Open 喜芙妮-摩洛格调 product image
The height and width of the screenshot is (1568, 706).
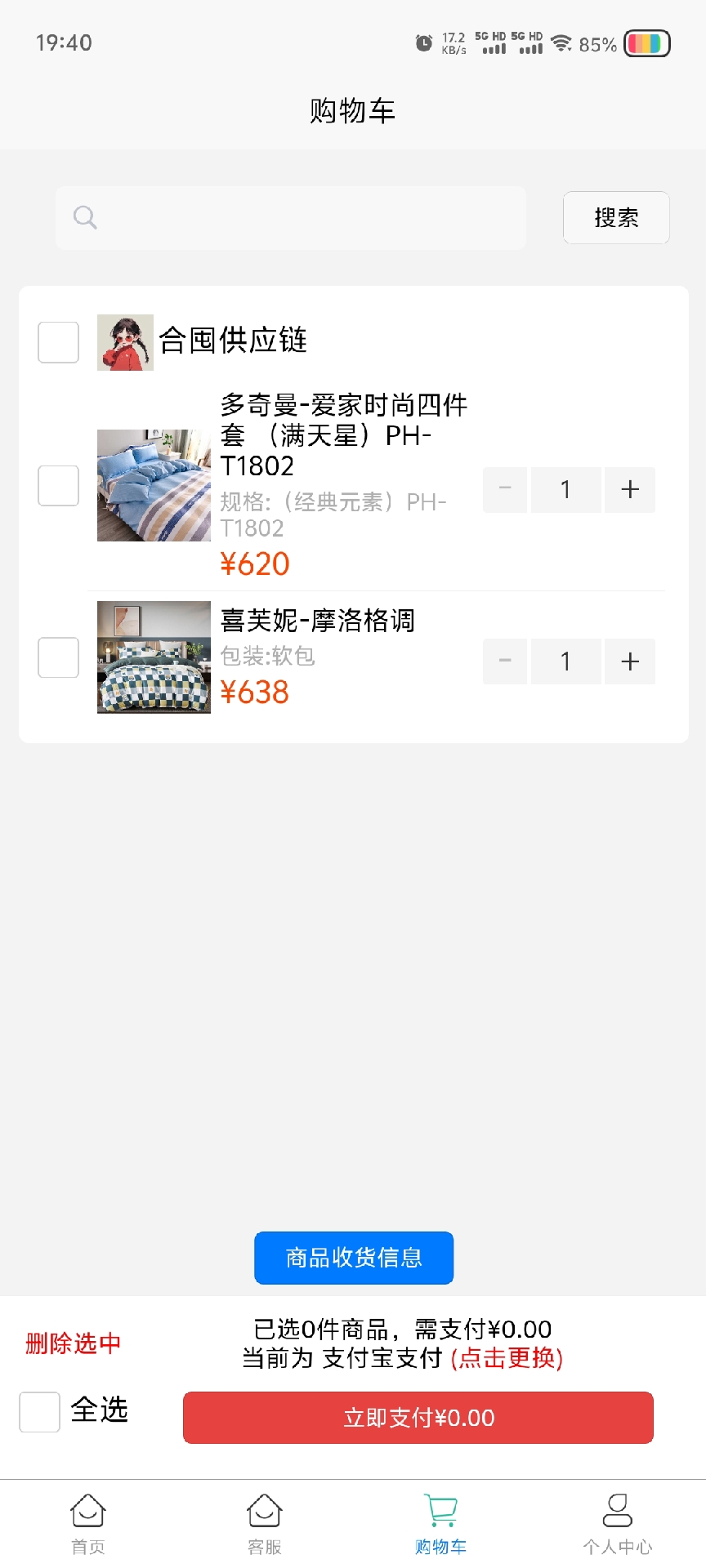(154, 657)
